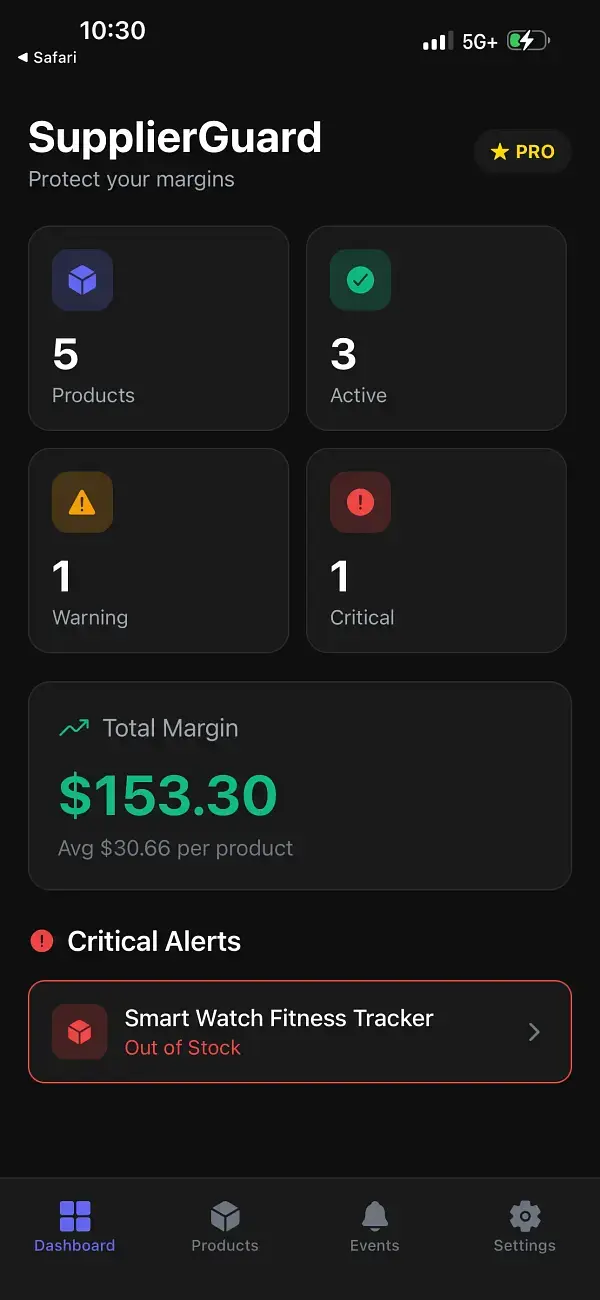Screen dimensions: 600x1300
Task: Open the Critical stat card
Action: (436, 550)
